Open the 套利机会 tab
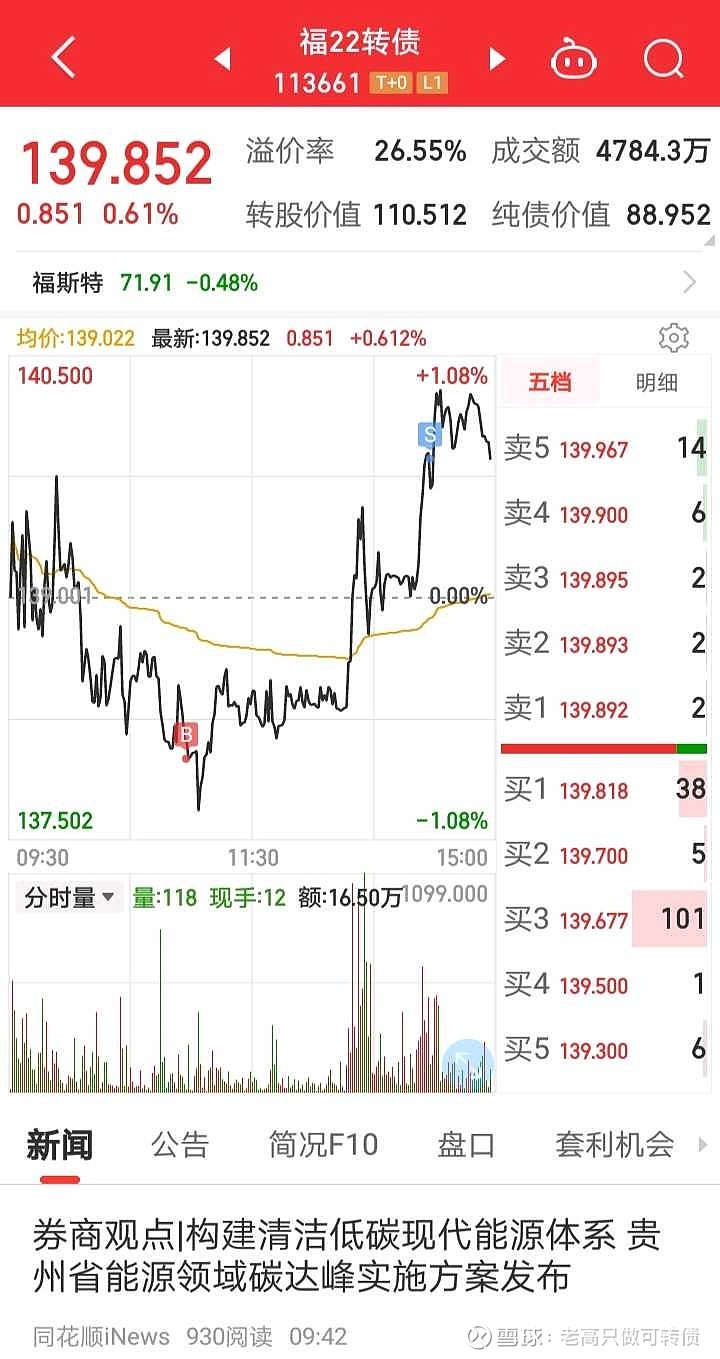This screenshot has height=1359, width=720. coord(614,1145)
